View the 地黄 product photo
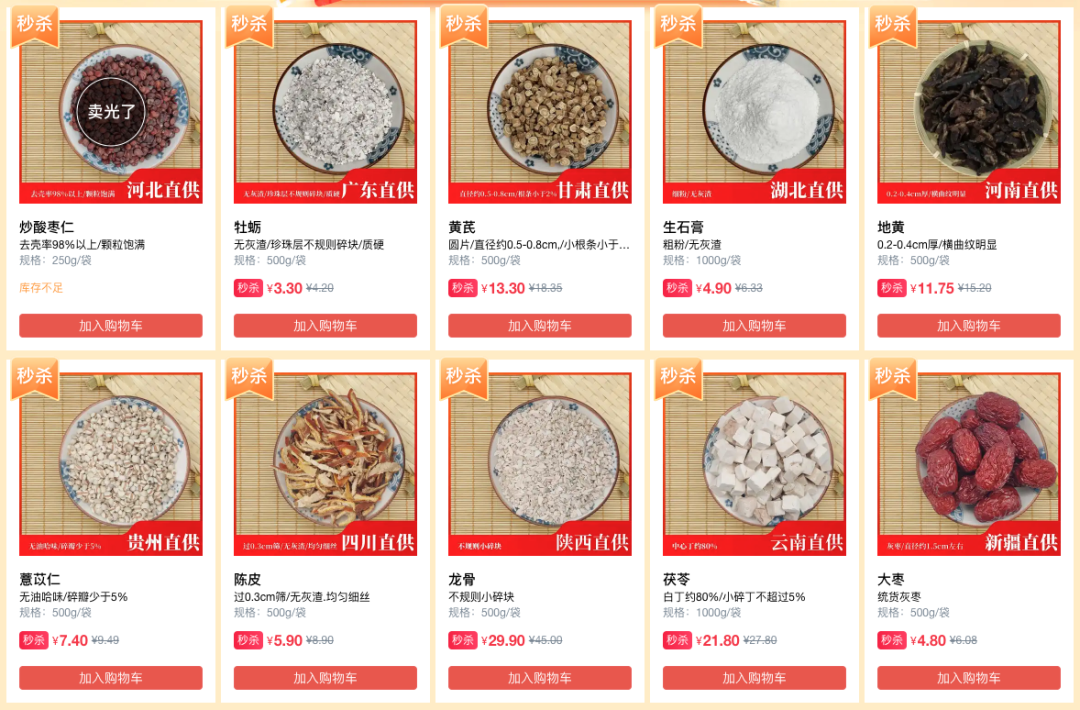 (968, 110)
